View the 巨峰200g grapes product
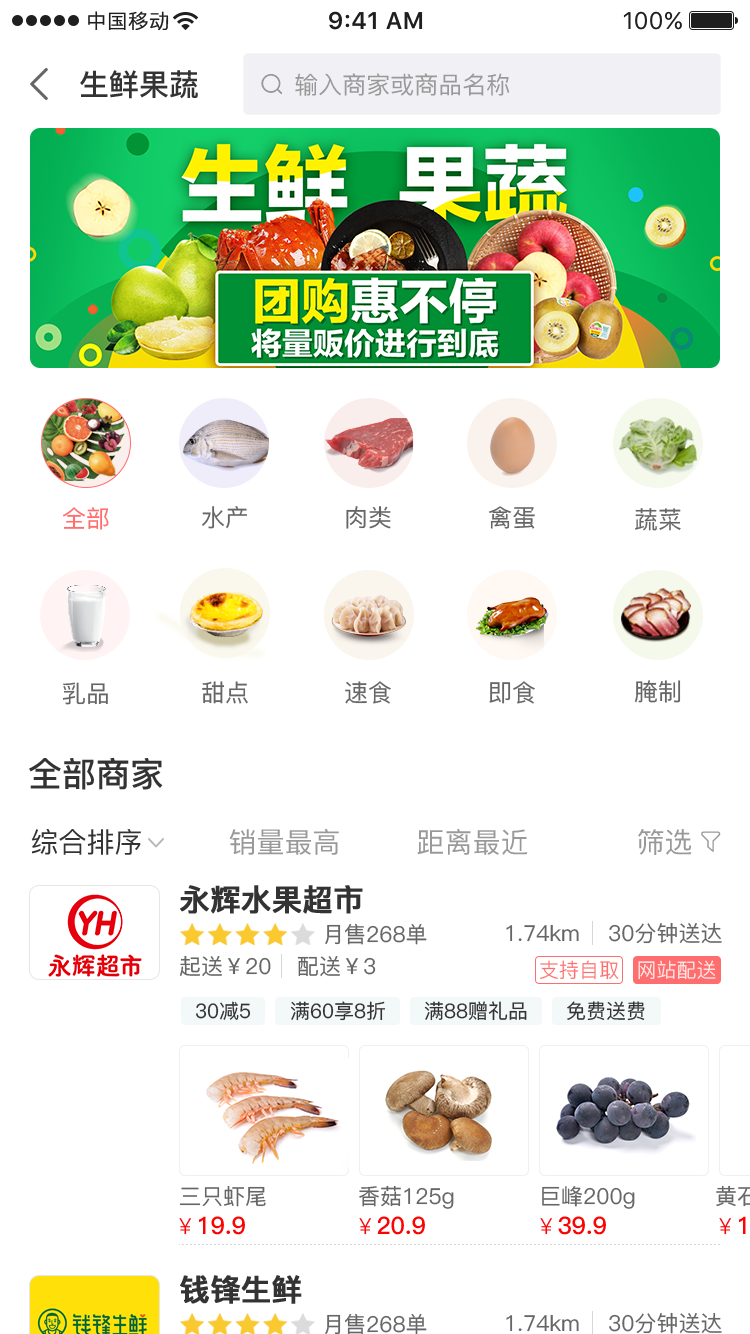The width and height of the screenshot is (750, 1334). click(x=624, y=1141)
